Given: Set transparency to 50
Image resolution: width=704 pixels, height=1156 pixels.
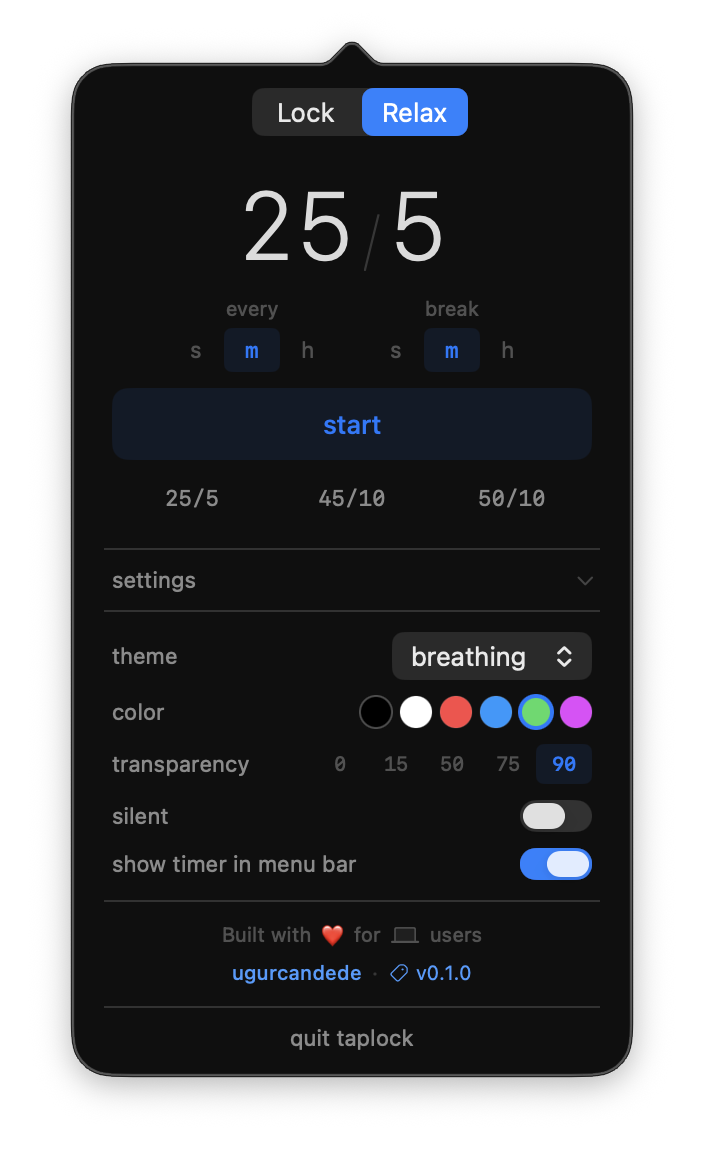Looking at the screenshot, I should pos(452,764).
